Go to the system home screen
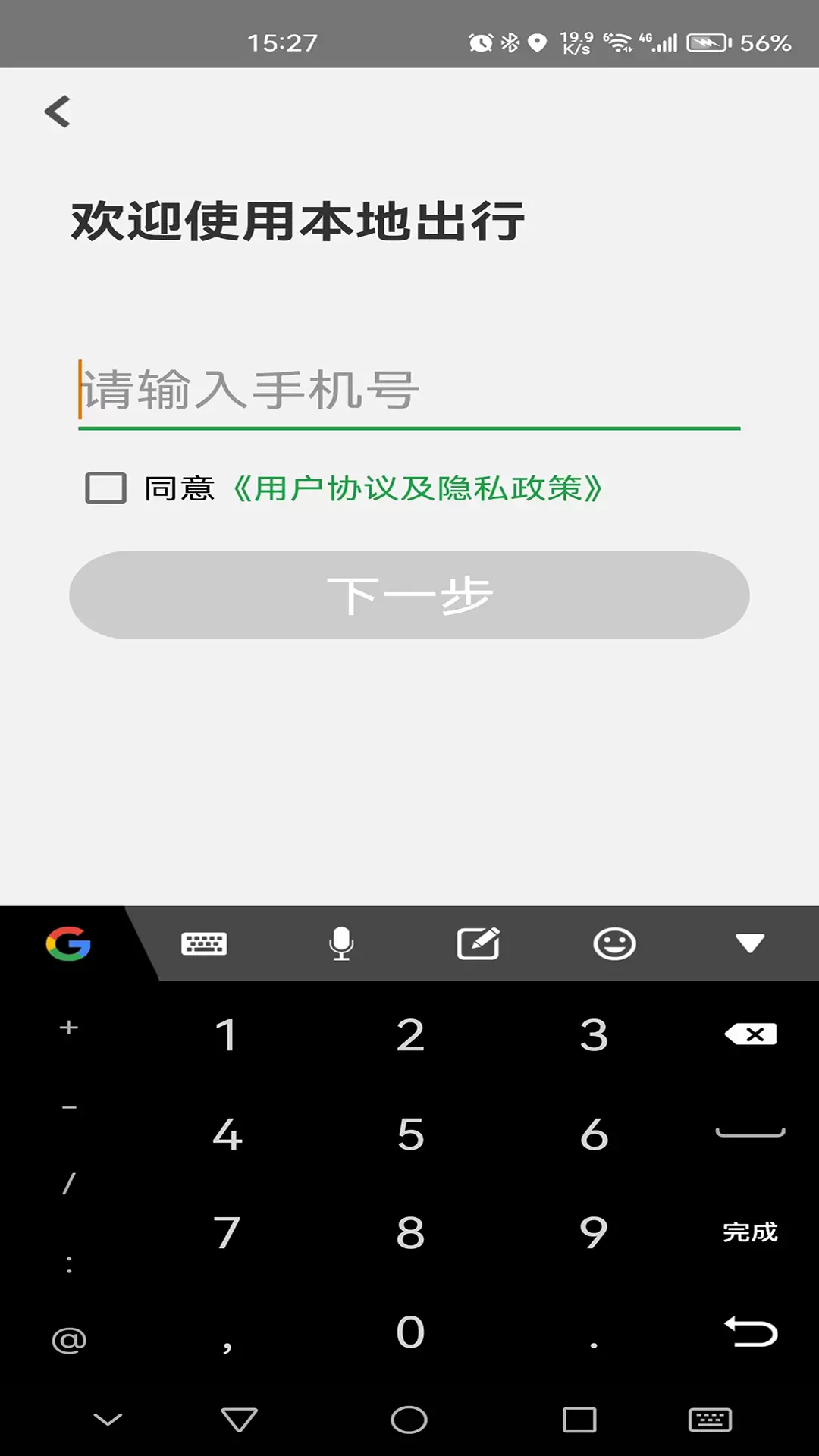Viewport: 819px width, 1456px height. tap(409, 1420)
